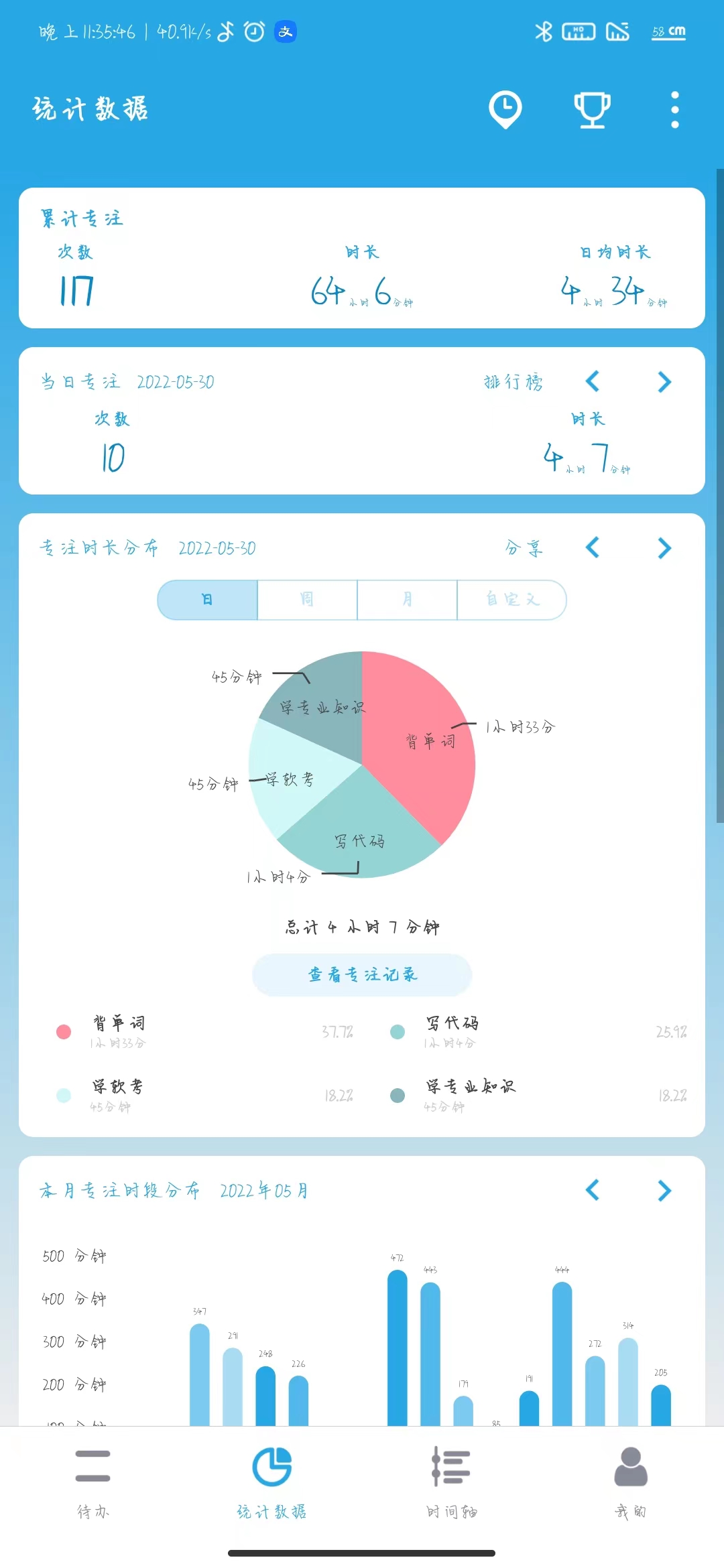This screenshot has width=724, height=1568.
Task: Open the 统计数据 bottom tab
Action: click(x=271, y=1482)
